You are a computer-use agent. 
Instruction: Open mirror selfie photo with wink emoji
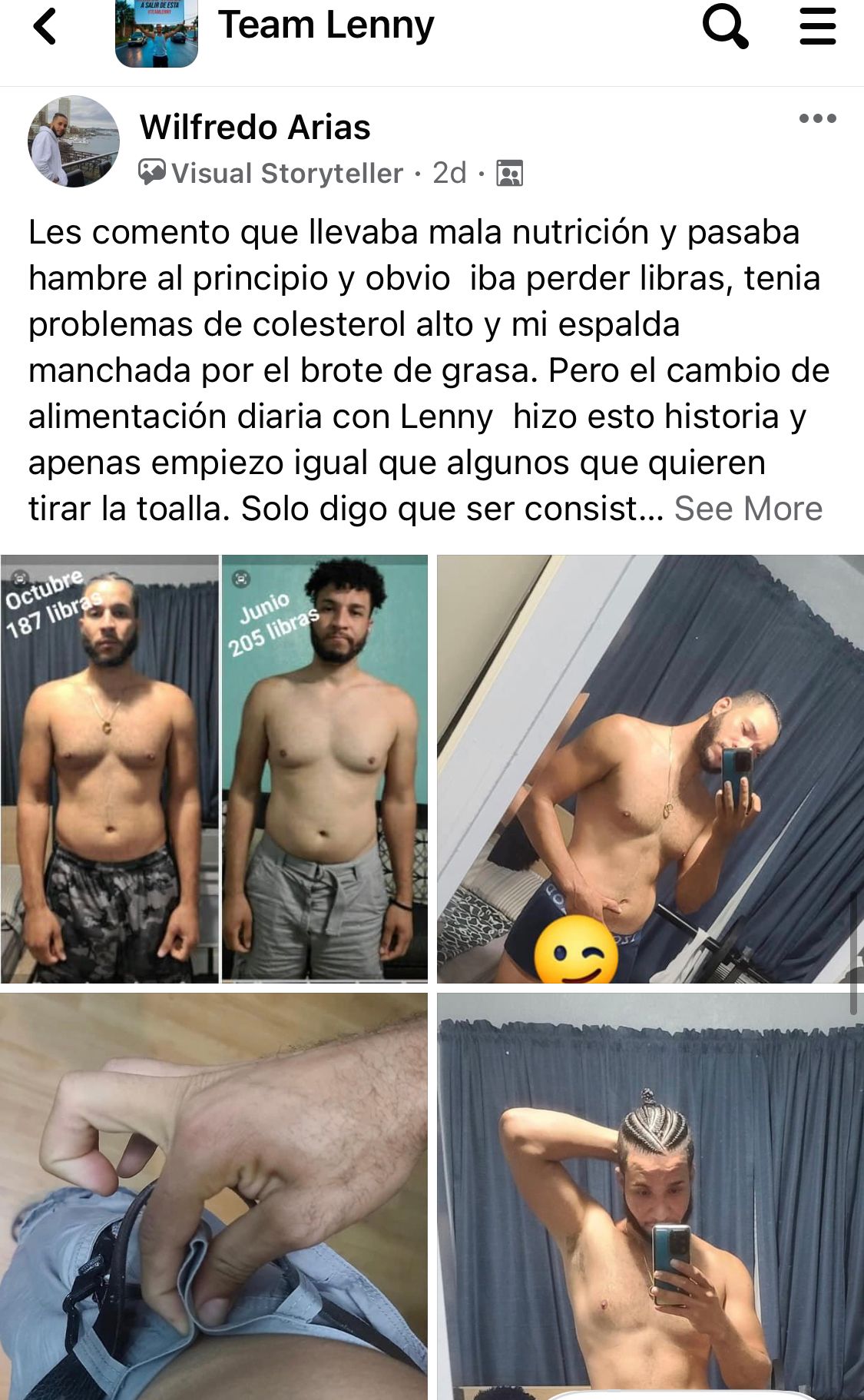click(650, 768)
